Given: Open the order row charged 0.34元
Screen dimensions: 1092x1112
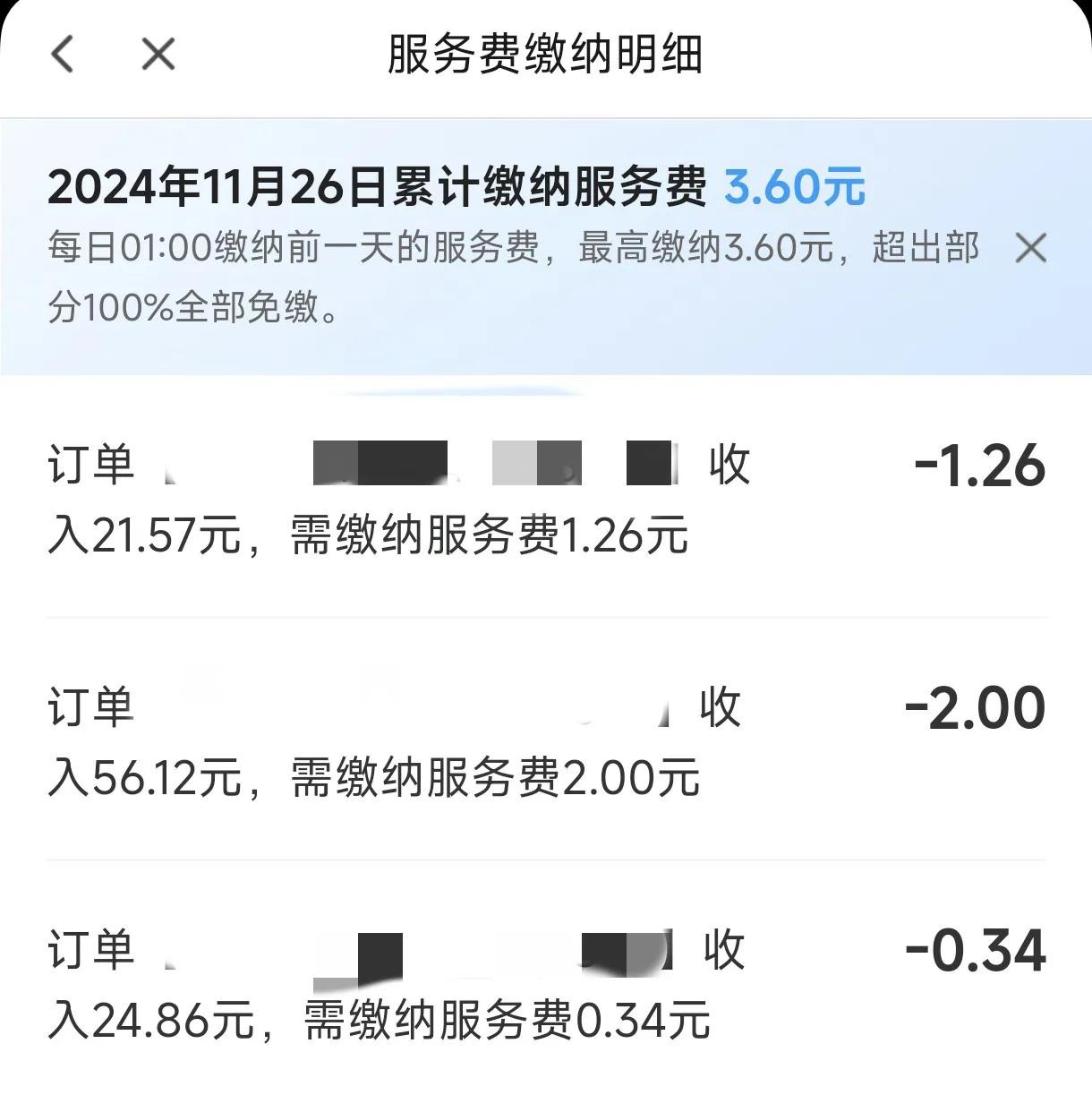Looking at the screenshot, I should [546, 983].
